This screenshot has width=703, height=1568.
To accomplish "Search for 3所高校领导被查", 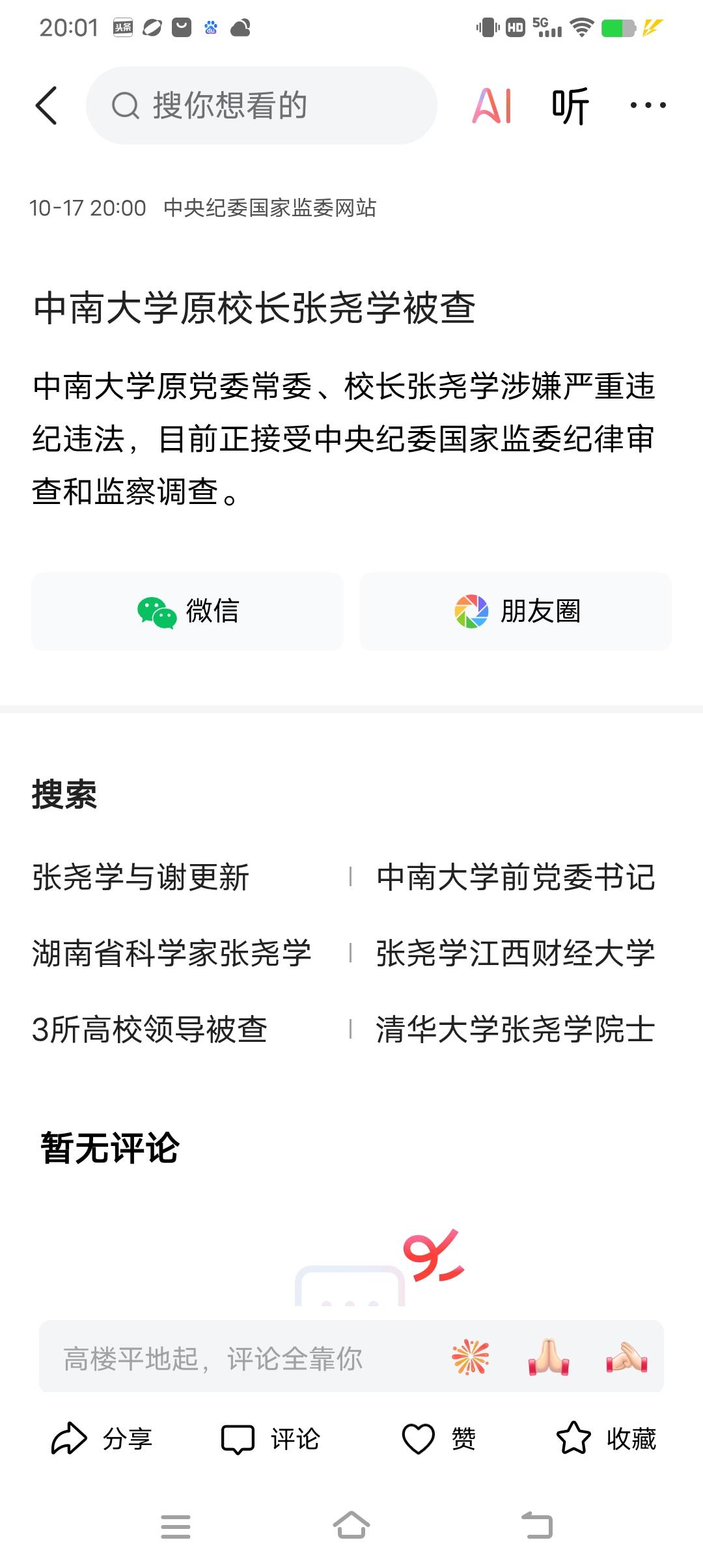I will coord(150,1029).
